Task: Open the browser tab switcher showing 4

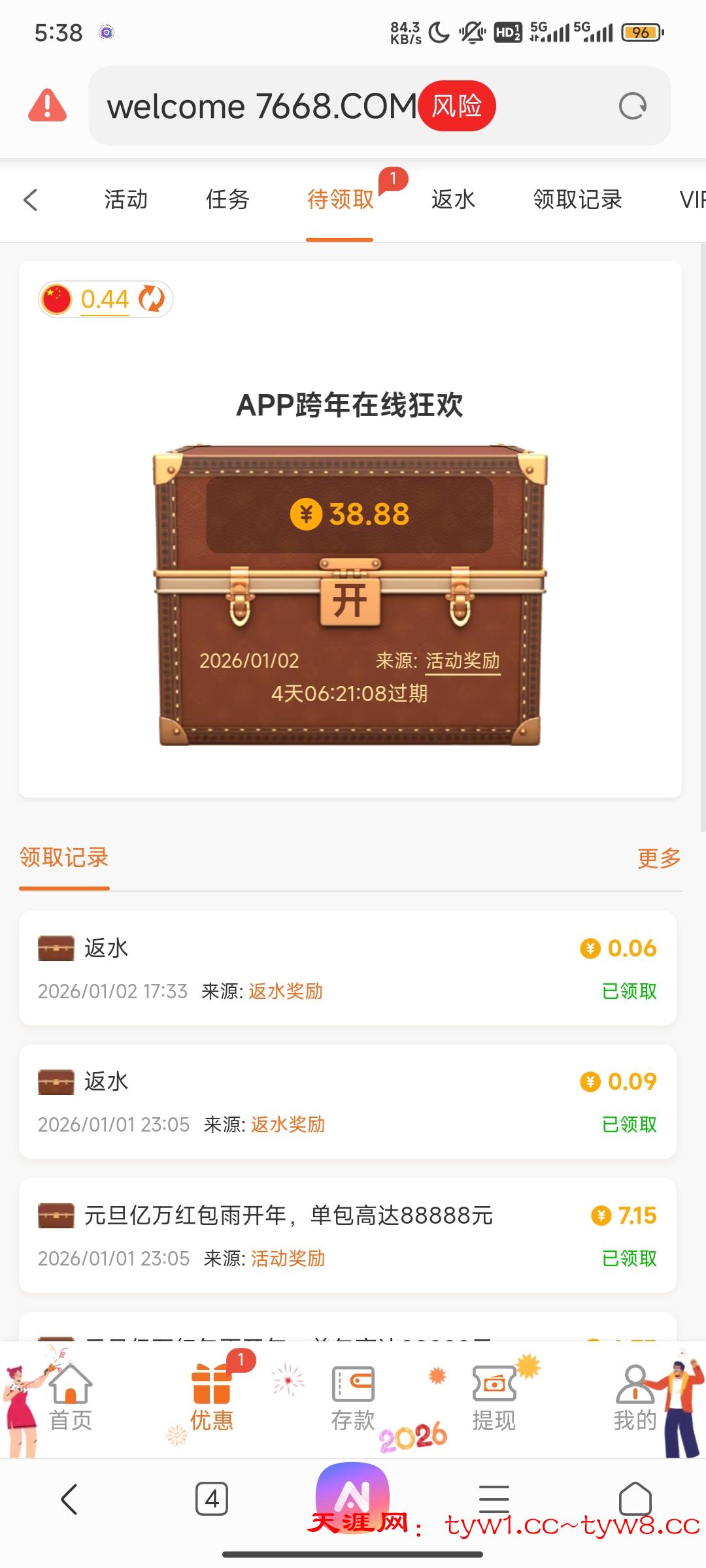Action: pos(212,1499)
